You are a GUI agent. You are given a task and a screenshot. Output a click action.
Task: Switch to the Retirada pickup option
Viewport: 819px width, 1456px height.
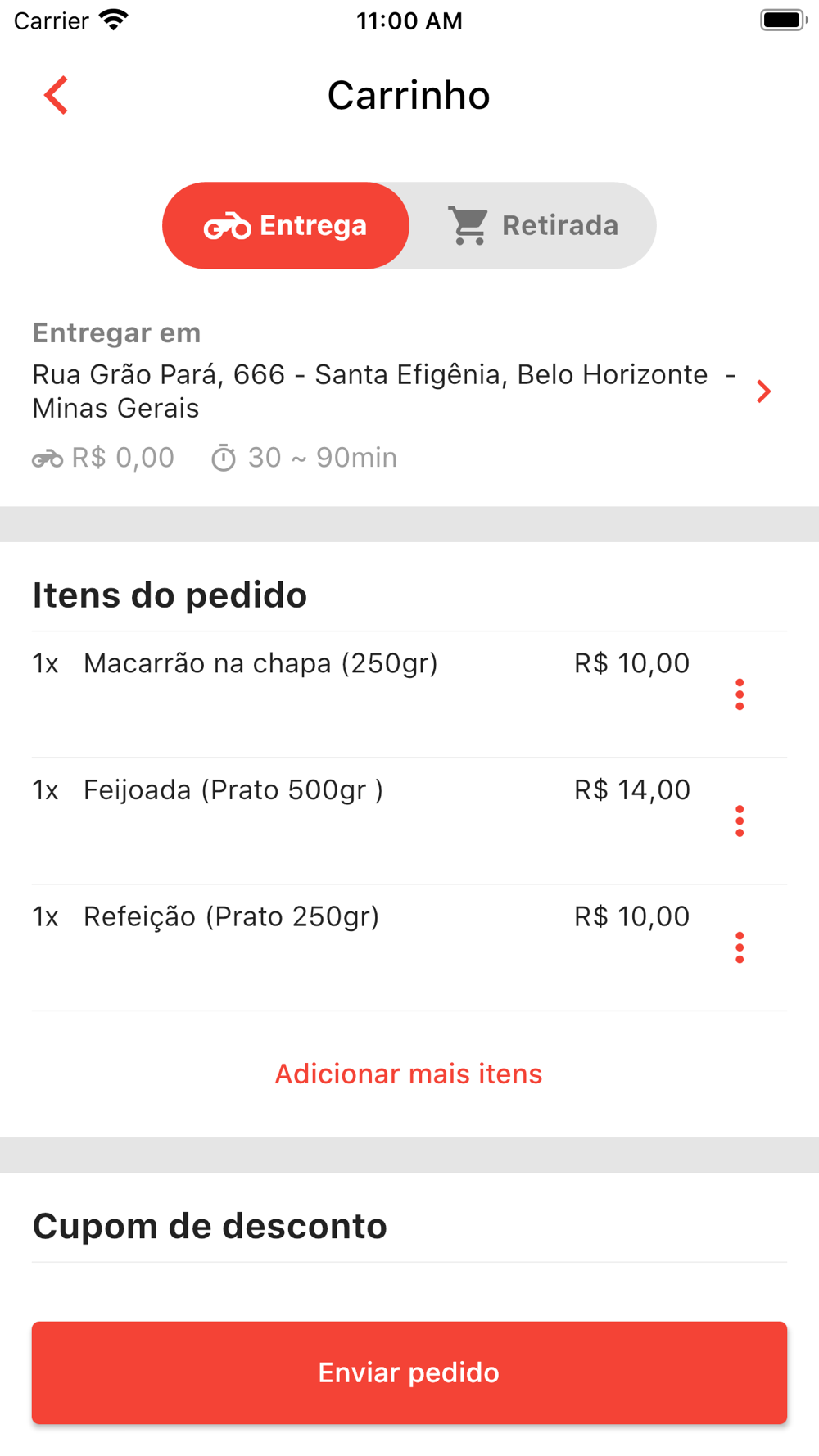pos(533,225)
